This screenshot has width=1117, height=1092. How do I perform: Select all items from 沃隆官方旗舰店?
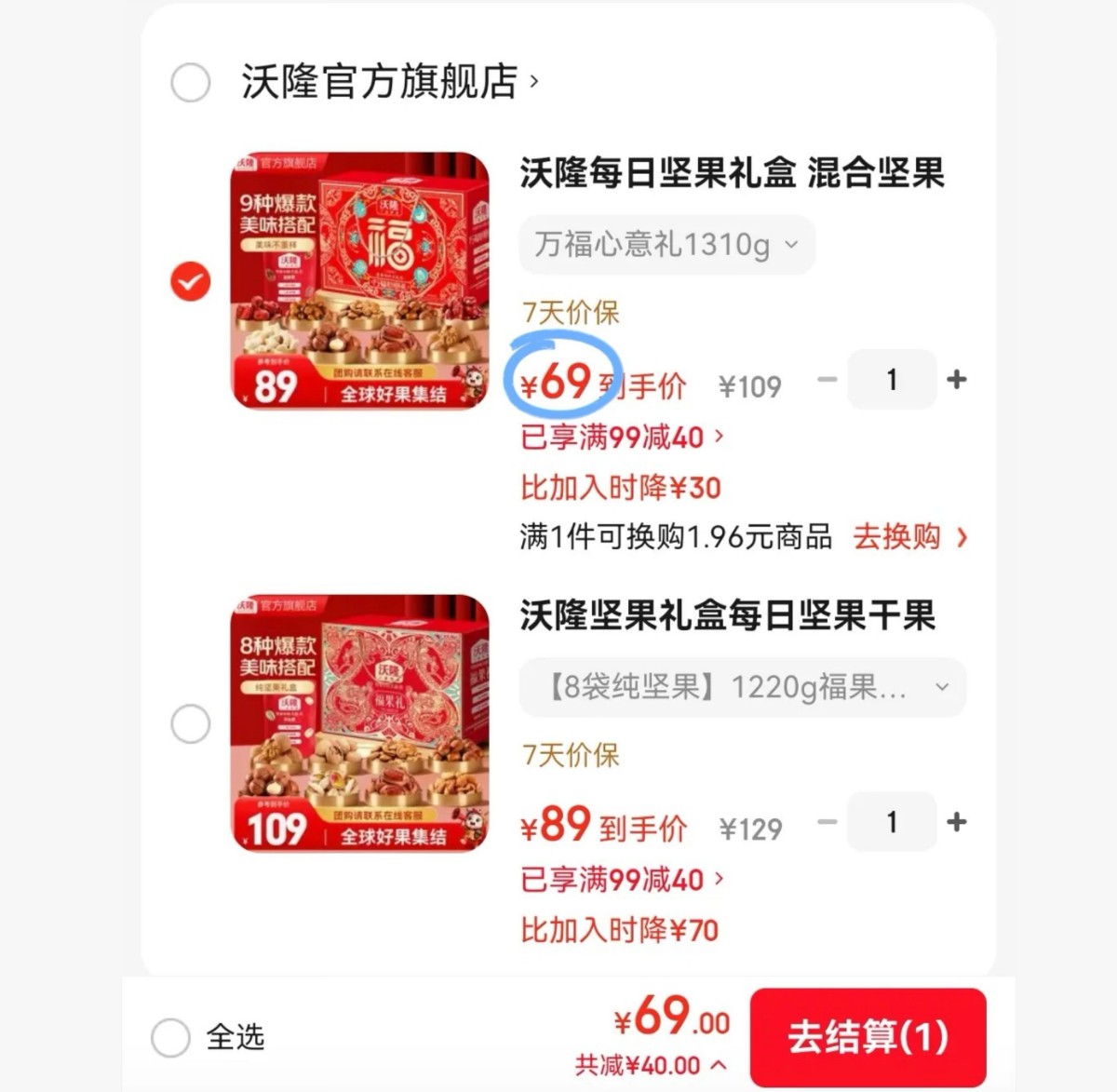(x=191, y=82)
